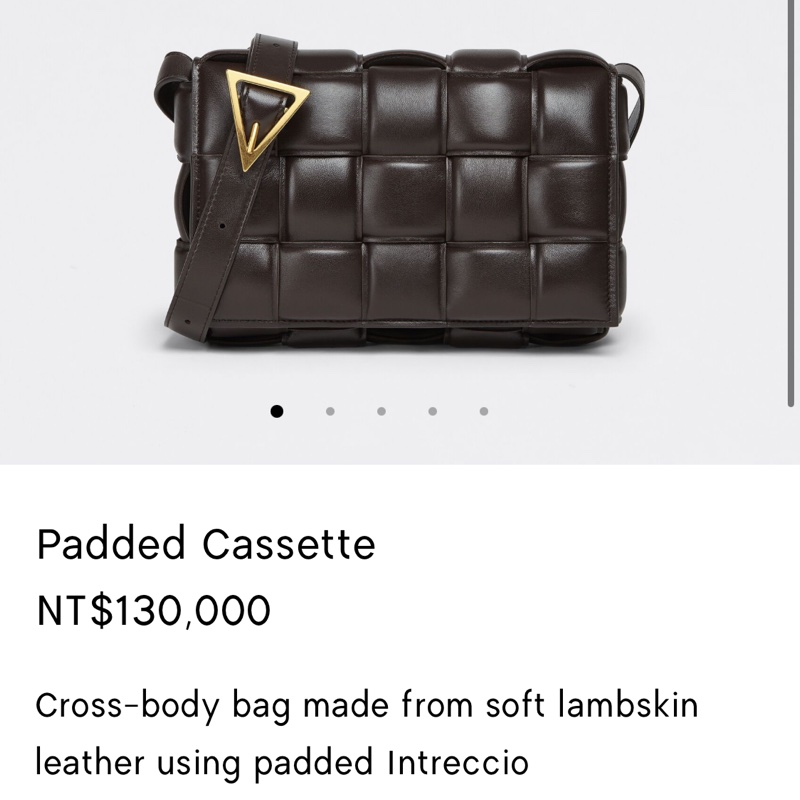
Task: Jump to the second carousel image dot
Action: tap(330, 410)
